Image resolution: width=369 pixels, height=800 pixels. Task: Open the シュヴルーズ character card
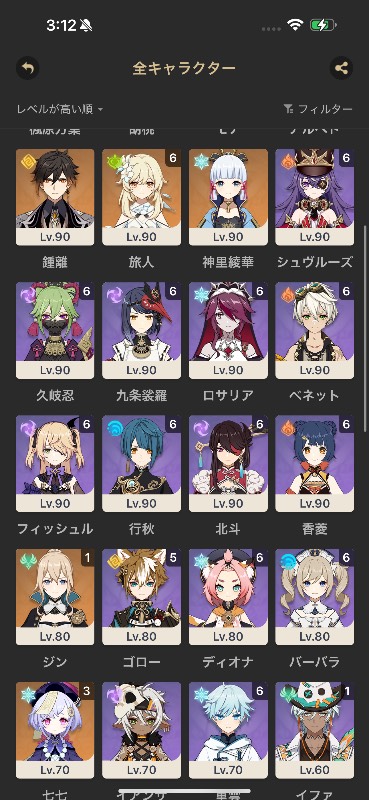[314, 197]
